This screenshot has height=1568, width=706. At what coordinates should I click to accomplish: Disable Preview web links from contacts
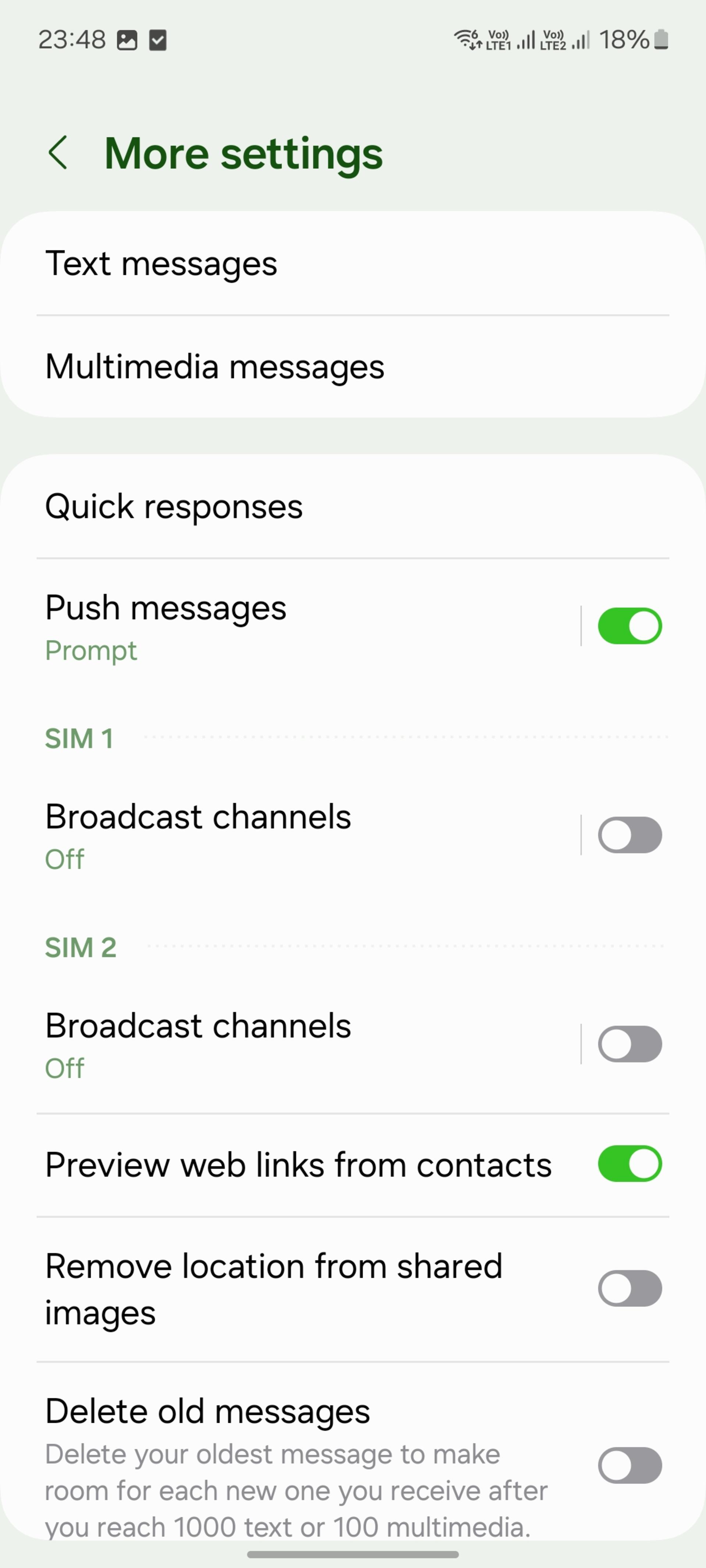tap(630, 1164)
